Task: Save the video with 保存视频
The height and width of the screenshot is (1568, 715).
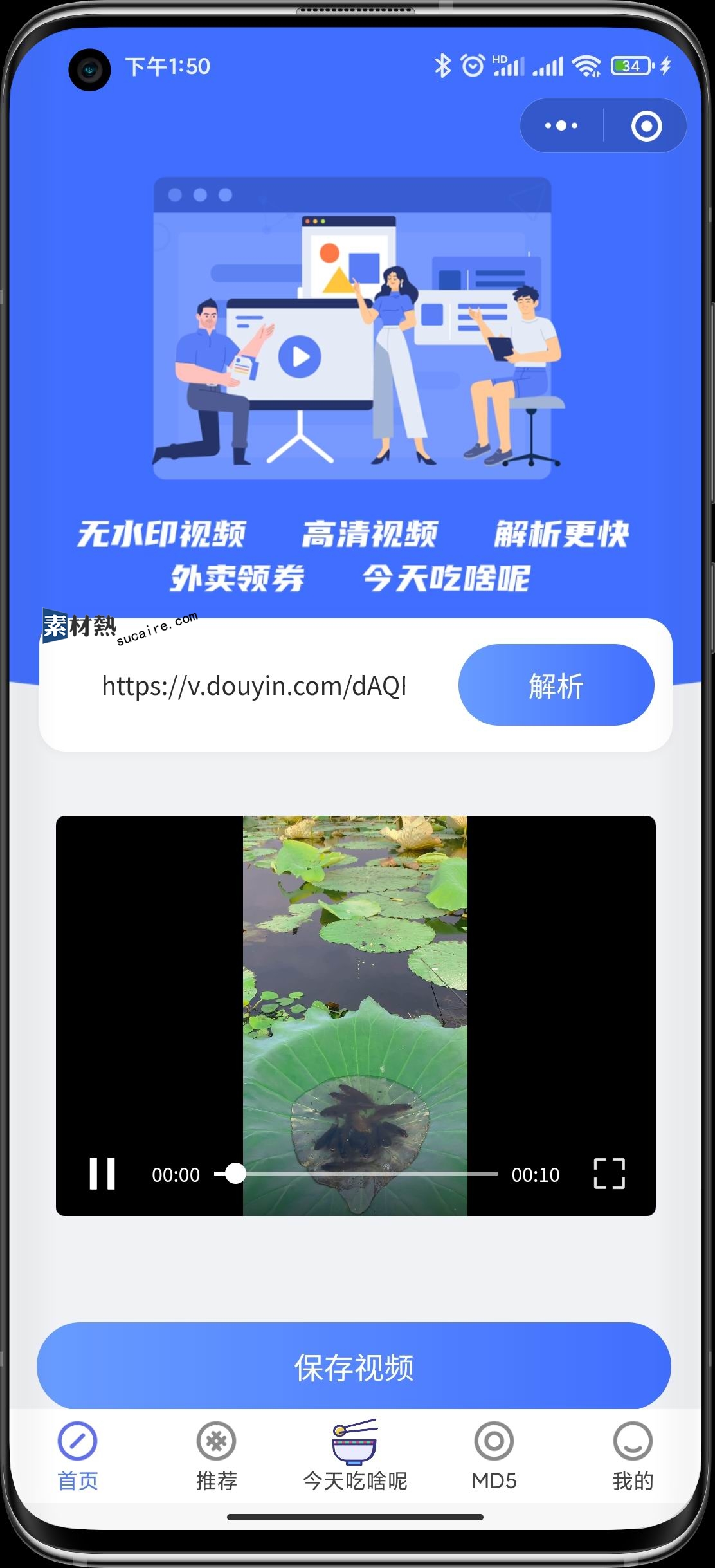Action: (x=354, y=1367)
